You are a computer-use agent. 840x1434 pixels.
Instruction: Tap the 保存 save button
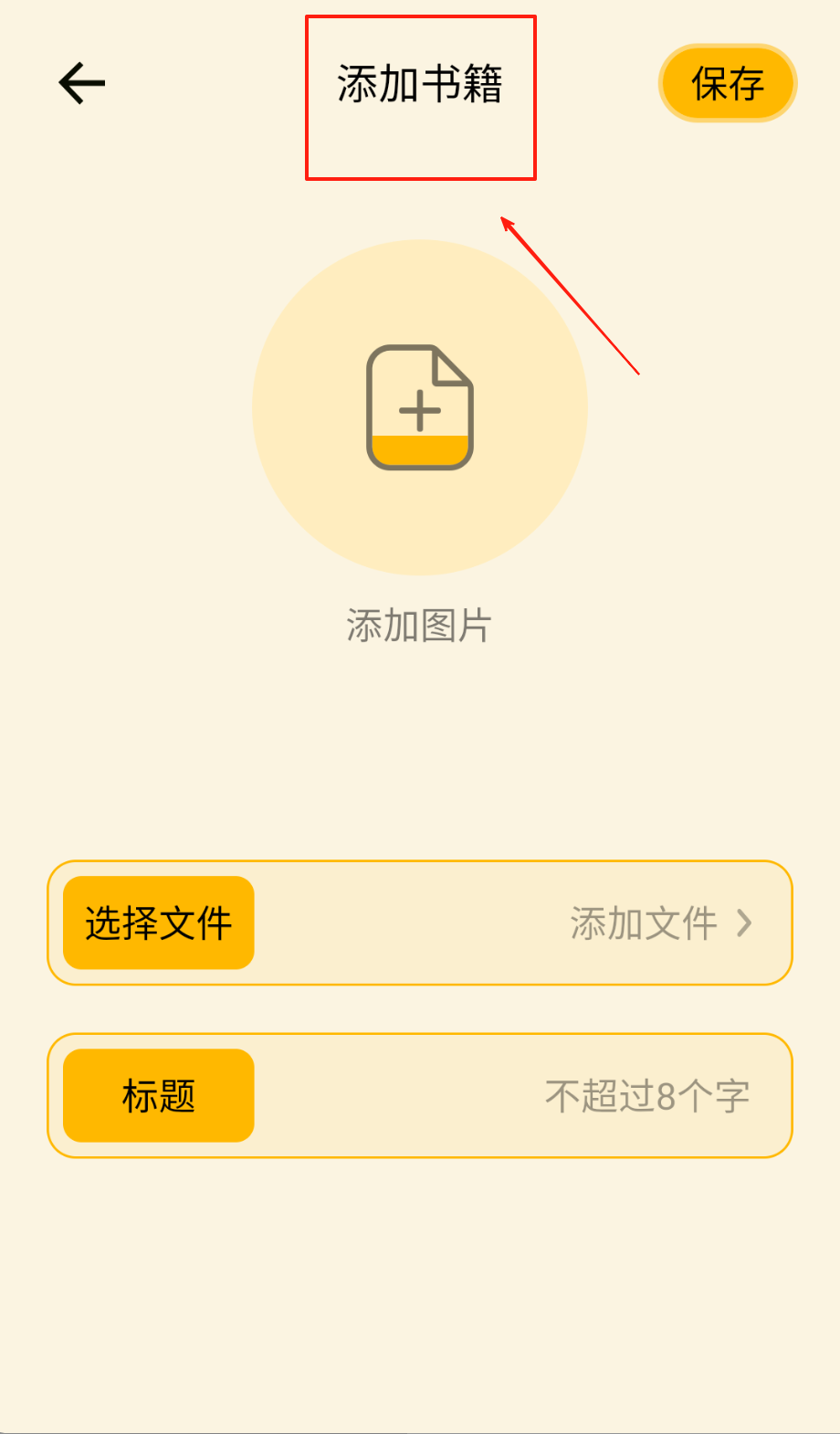point(728,83)
